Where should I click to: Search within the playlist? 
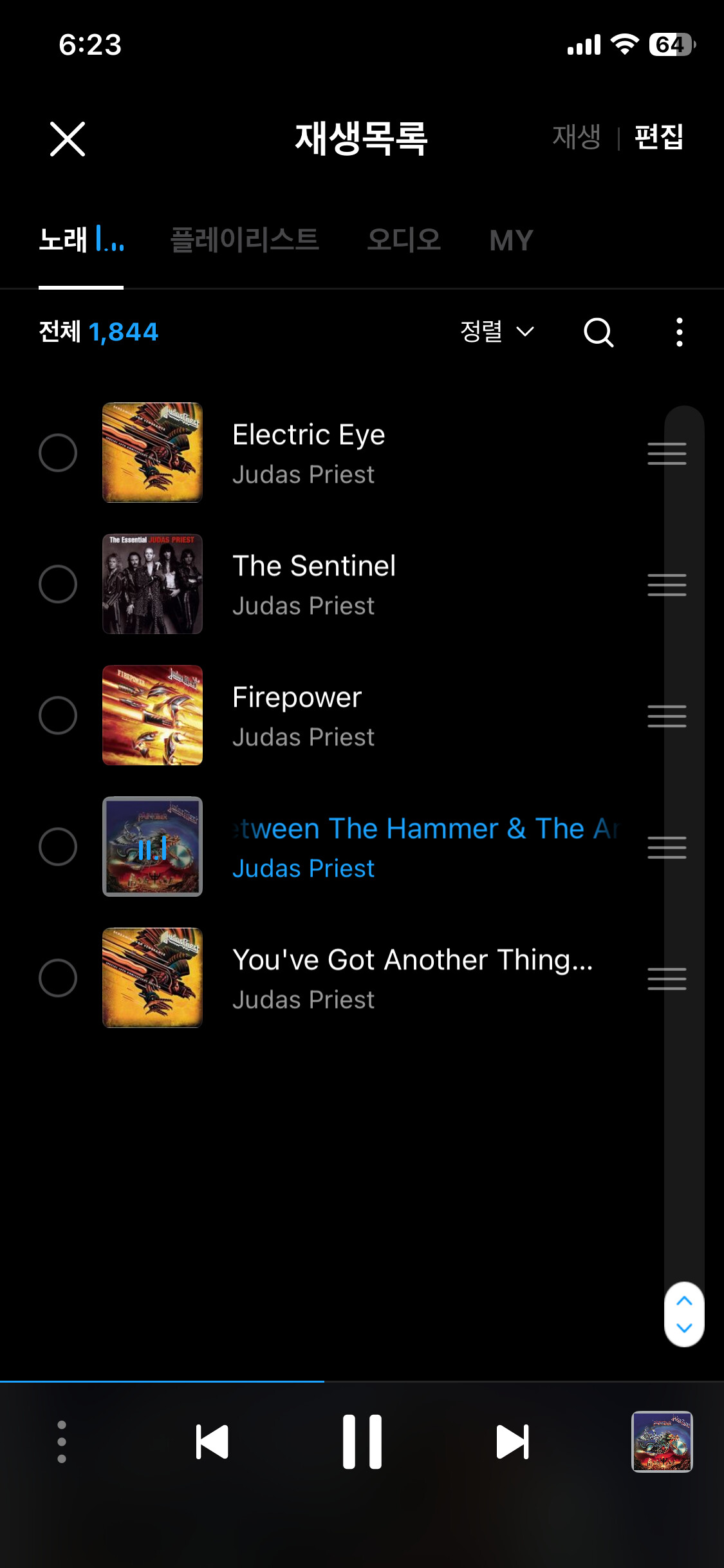point(599,332)
